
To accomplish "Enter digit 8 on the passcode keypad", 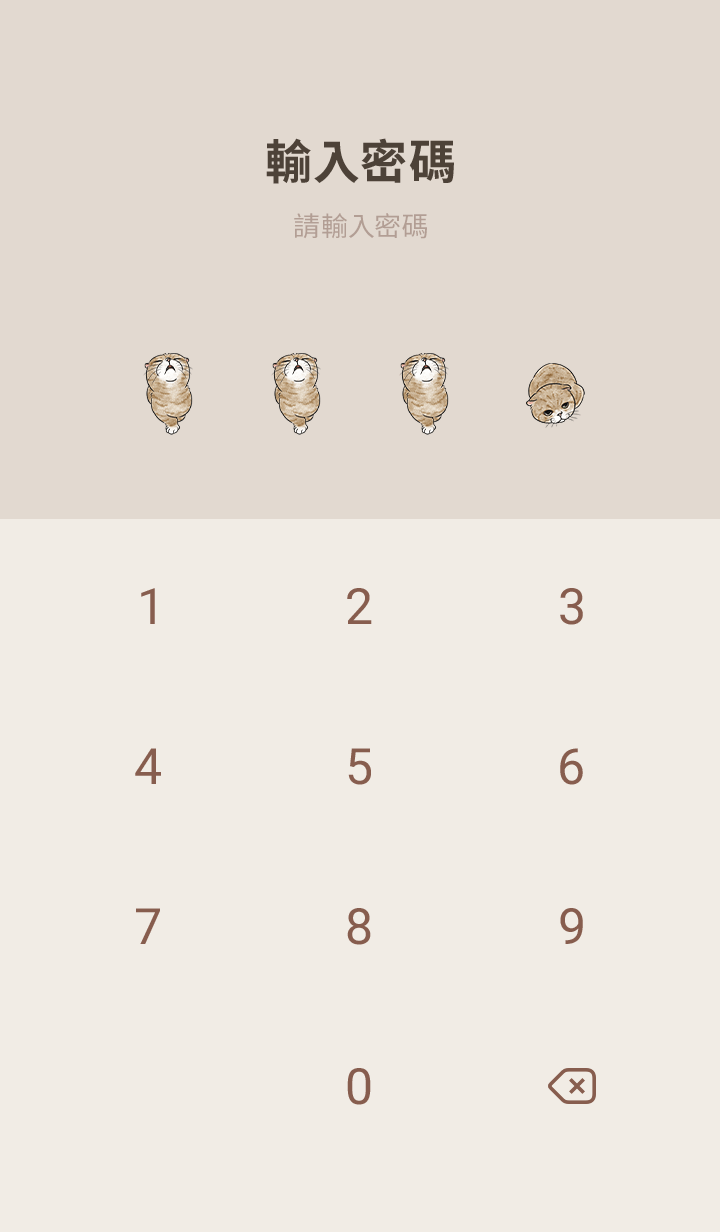I will coord(359,927).
